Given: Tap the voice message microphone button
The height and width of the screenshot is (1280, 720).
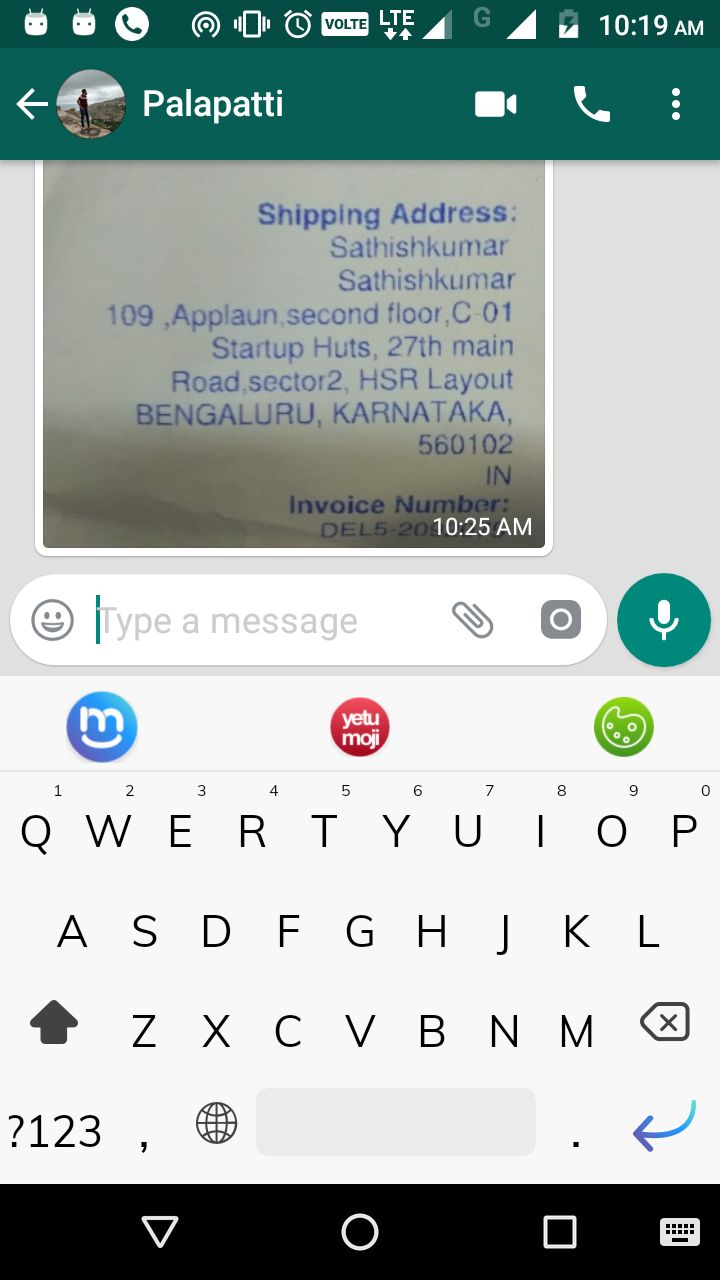Looking at the screenshot, I should coord(664,621).
